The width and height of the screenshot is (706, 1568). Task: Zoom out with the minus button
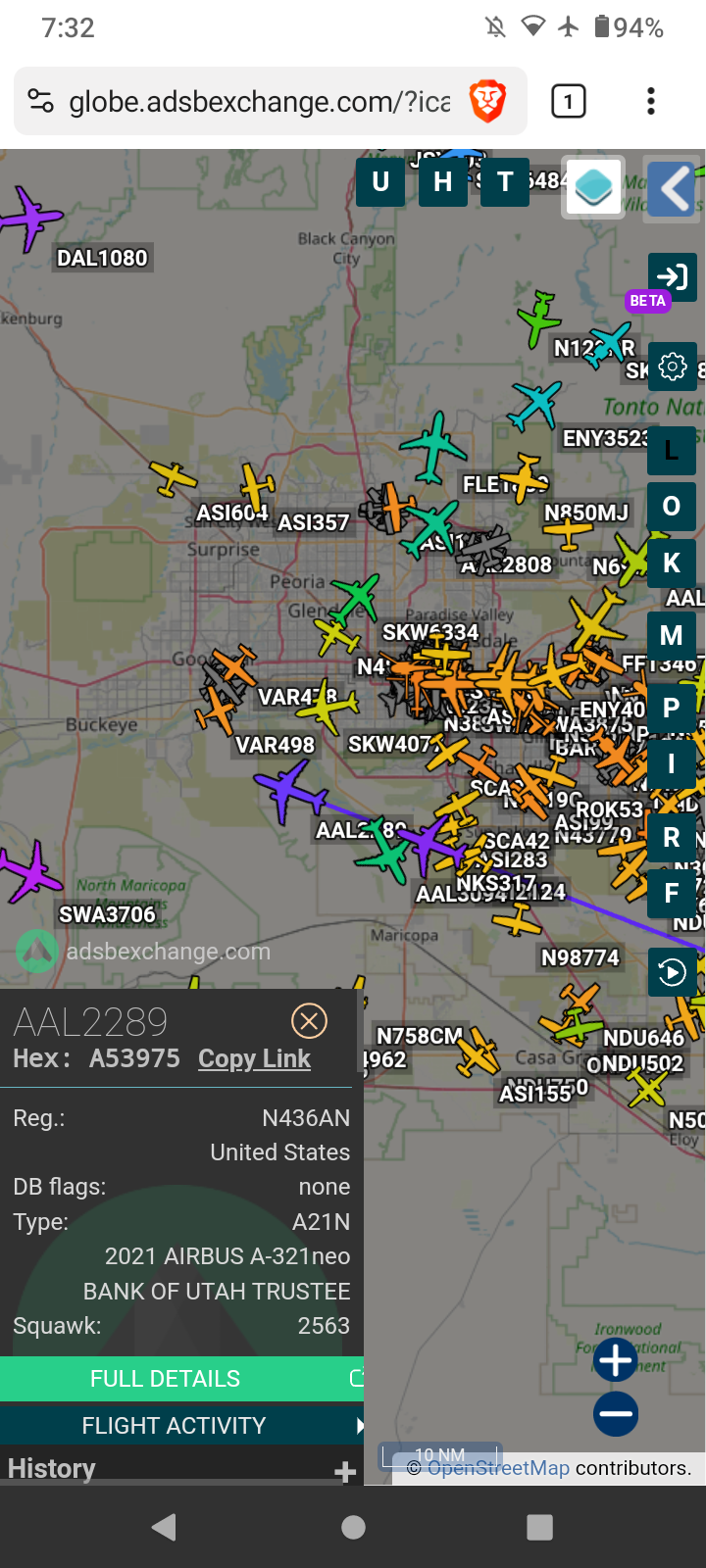616,1414
